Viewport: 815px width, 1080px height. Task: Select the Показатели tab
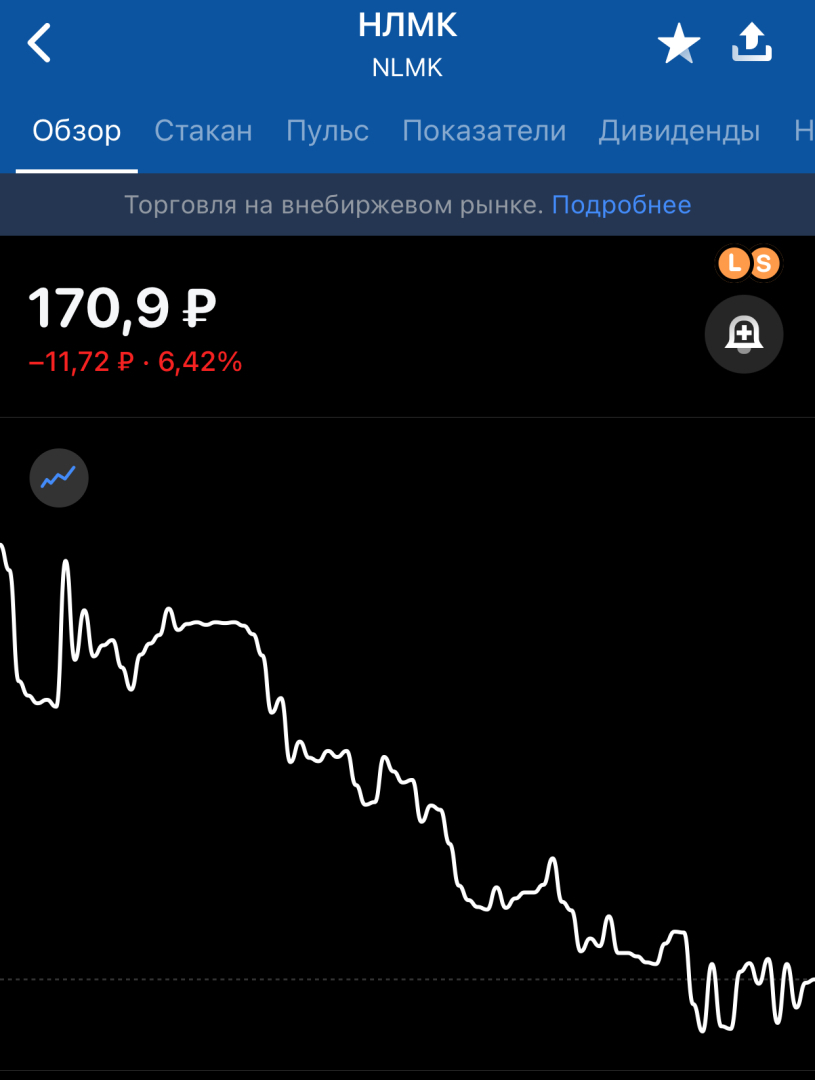(x=484, y=131)
